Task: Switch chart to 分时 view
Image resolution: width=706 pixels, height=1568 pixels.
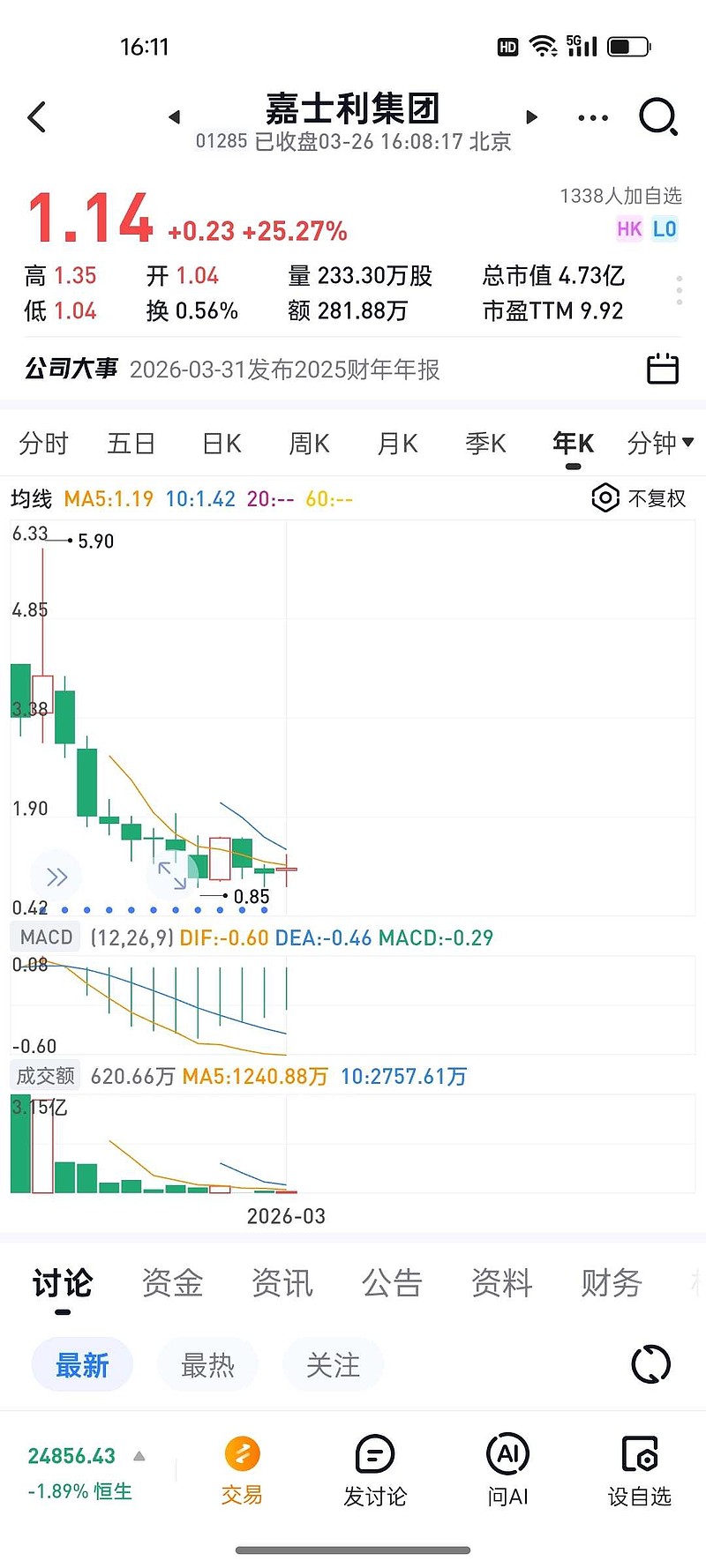Action: [x=43, y=443]
